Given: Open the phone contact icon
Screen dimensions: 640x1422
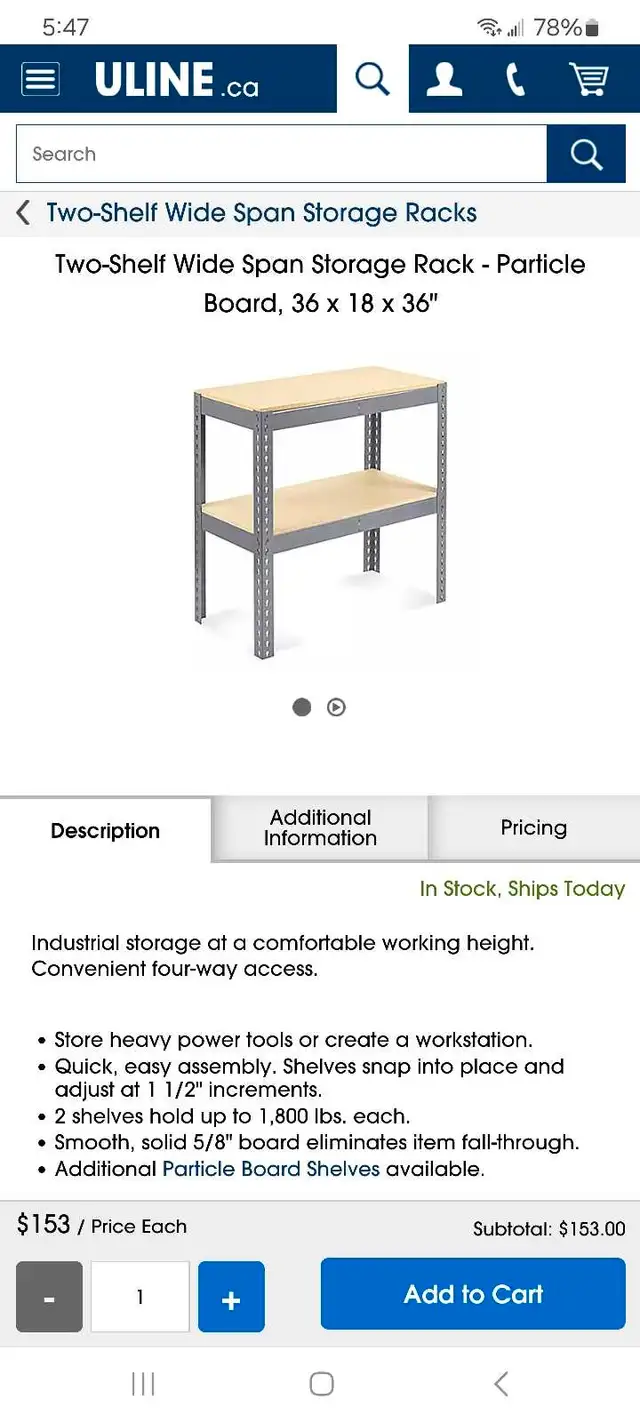Looking at the screenshot, I should point(516,79).
